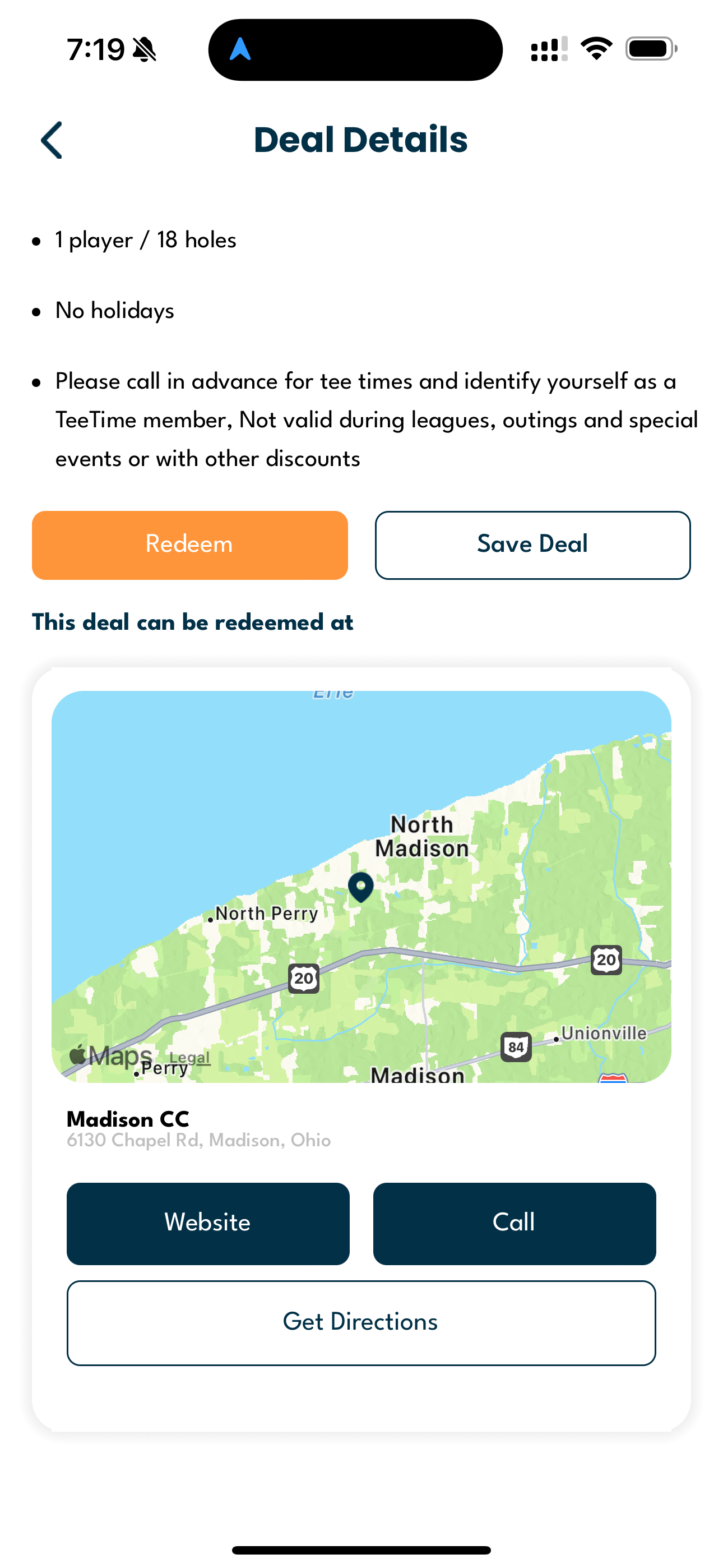This screenshot has width=723, height=1568.
Task: Save Deal for later
Action: pos(532,545)
